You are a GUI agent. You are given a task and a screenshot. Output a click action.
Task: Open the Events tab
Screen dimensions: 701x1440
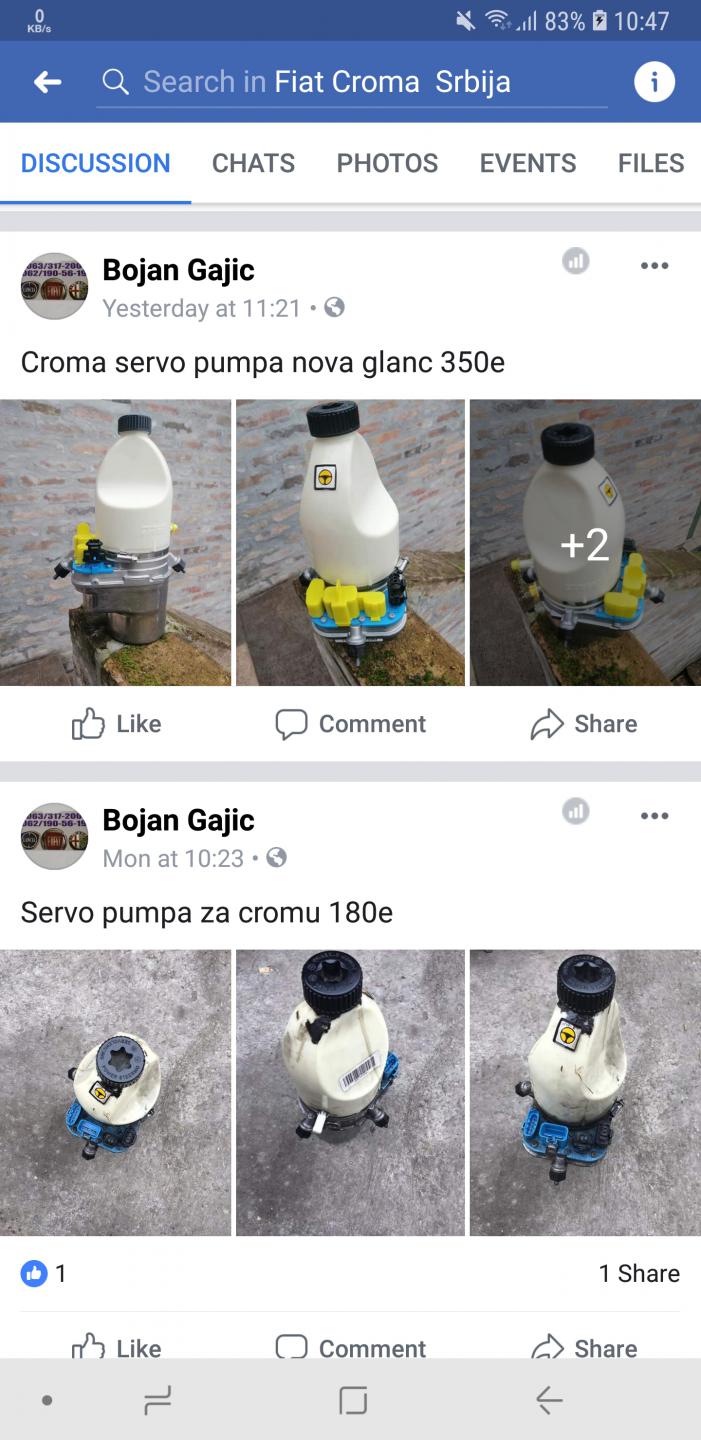pyautogui.click(x=528, y=163)
